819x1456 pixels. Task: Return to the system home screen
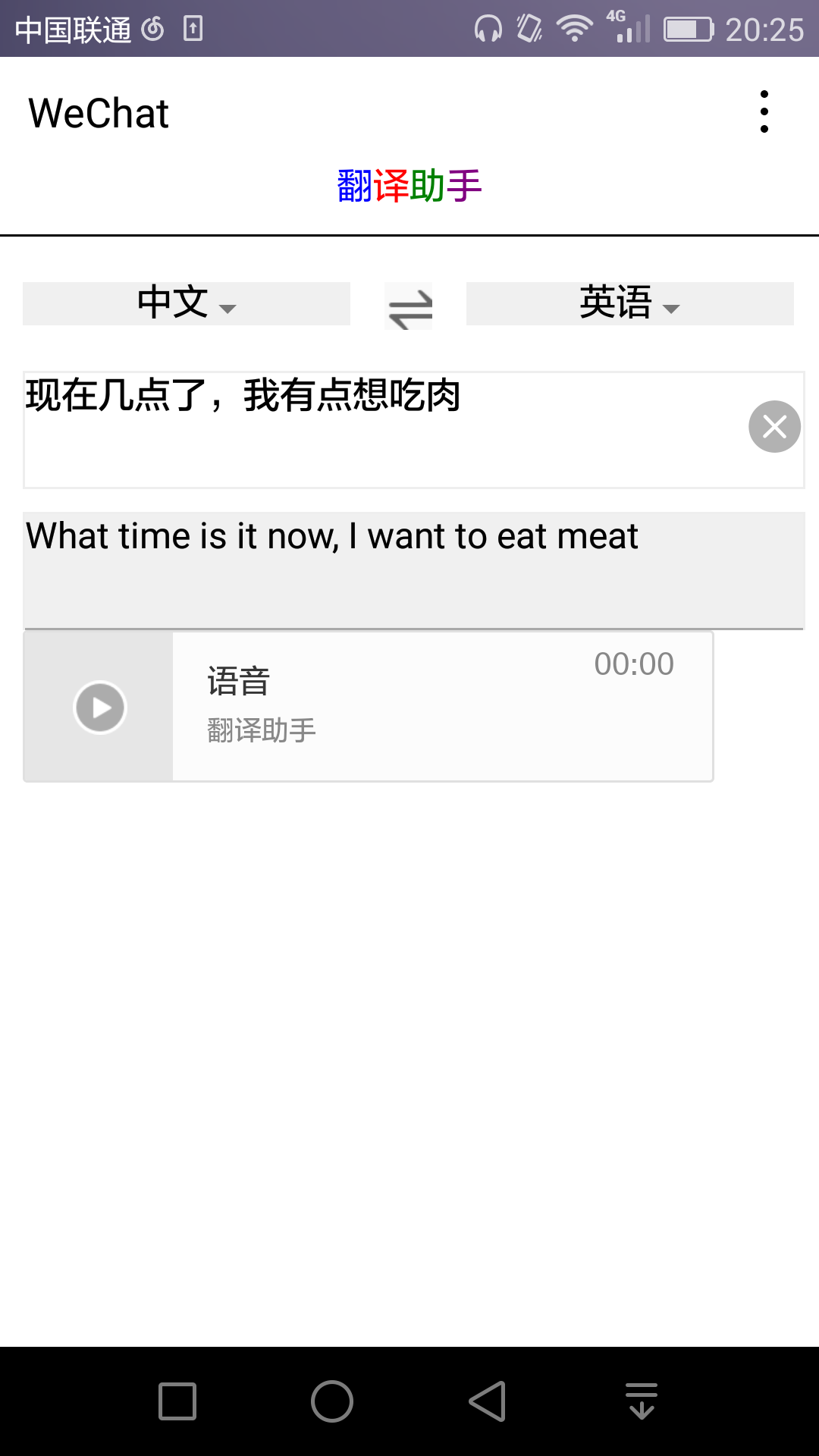(332, 1401)
